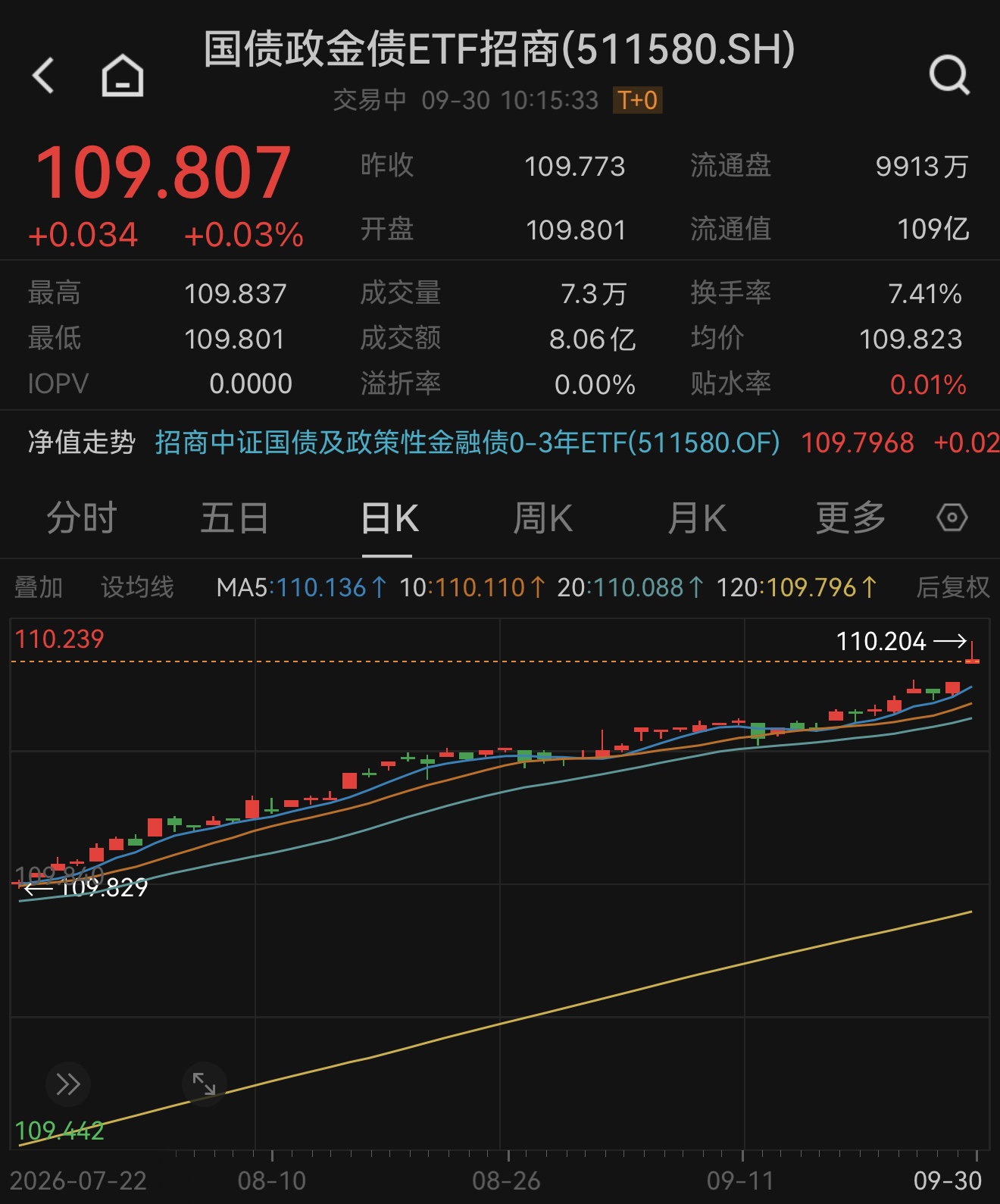Open 设均线 moving average settings
1000x1204 pixels.
pyautogui.click(x=137, y=587)
